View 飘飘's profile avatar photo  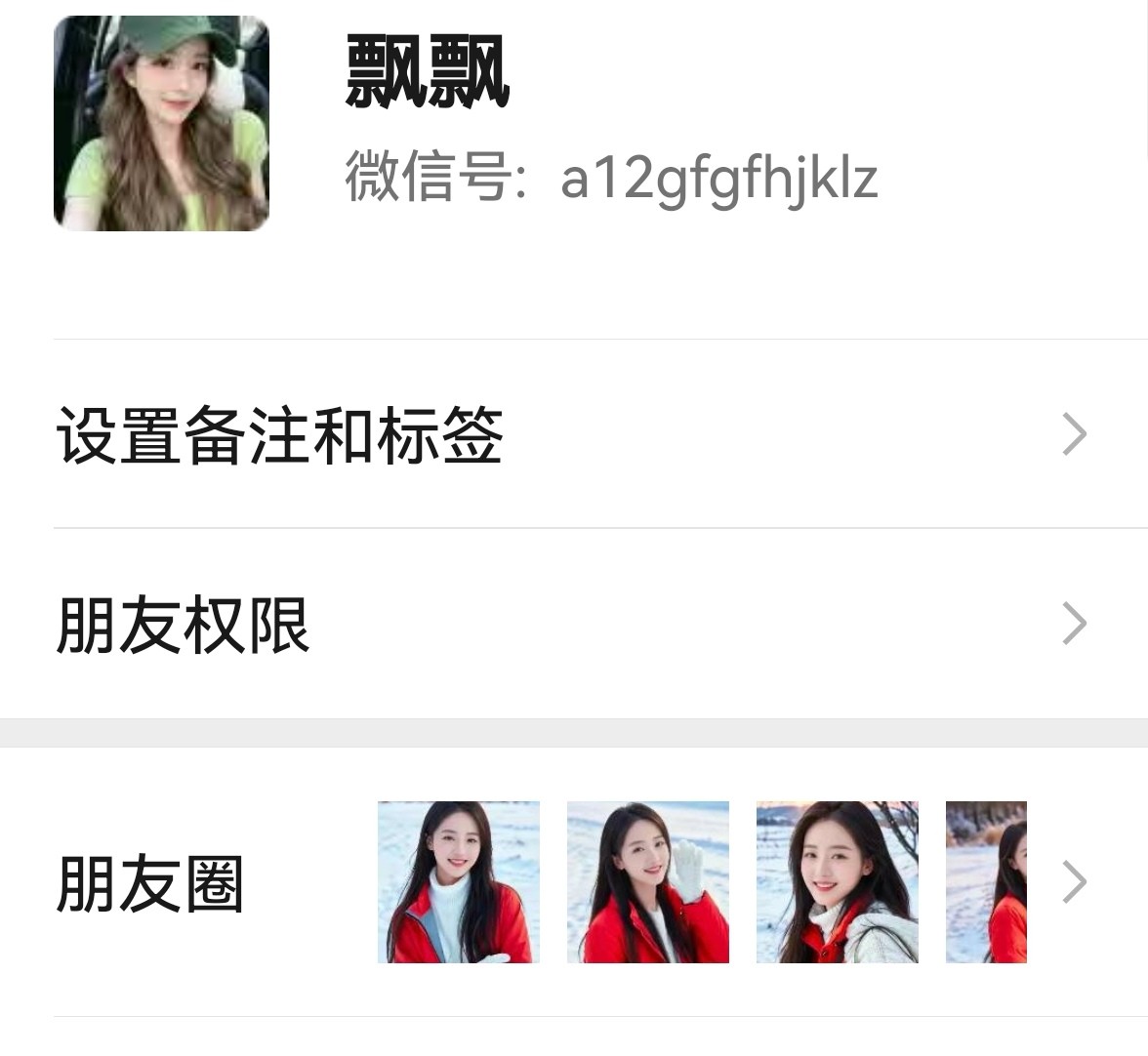tap(161, 123)
